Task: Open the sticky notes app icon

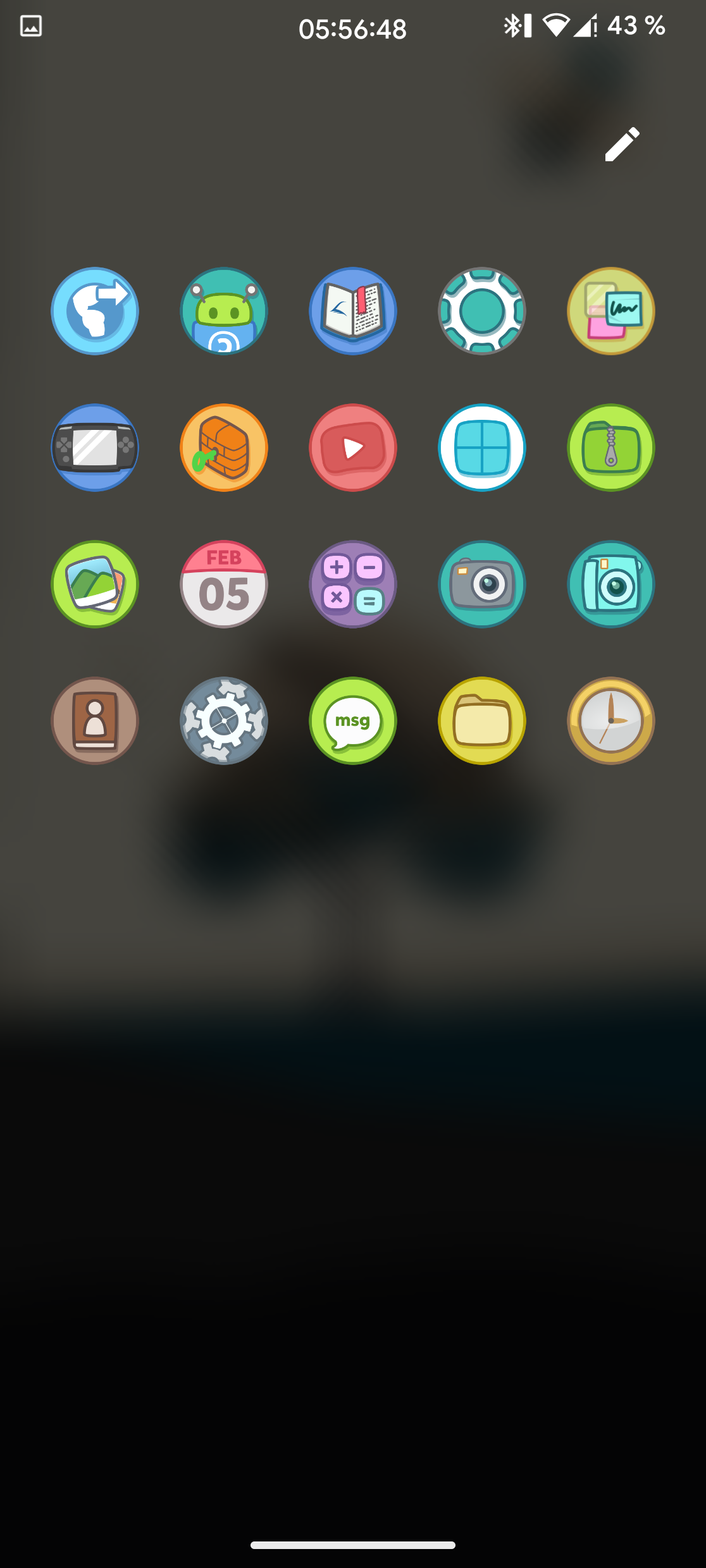Action: [611, 311]
